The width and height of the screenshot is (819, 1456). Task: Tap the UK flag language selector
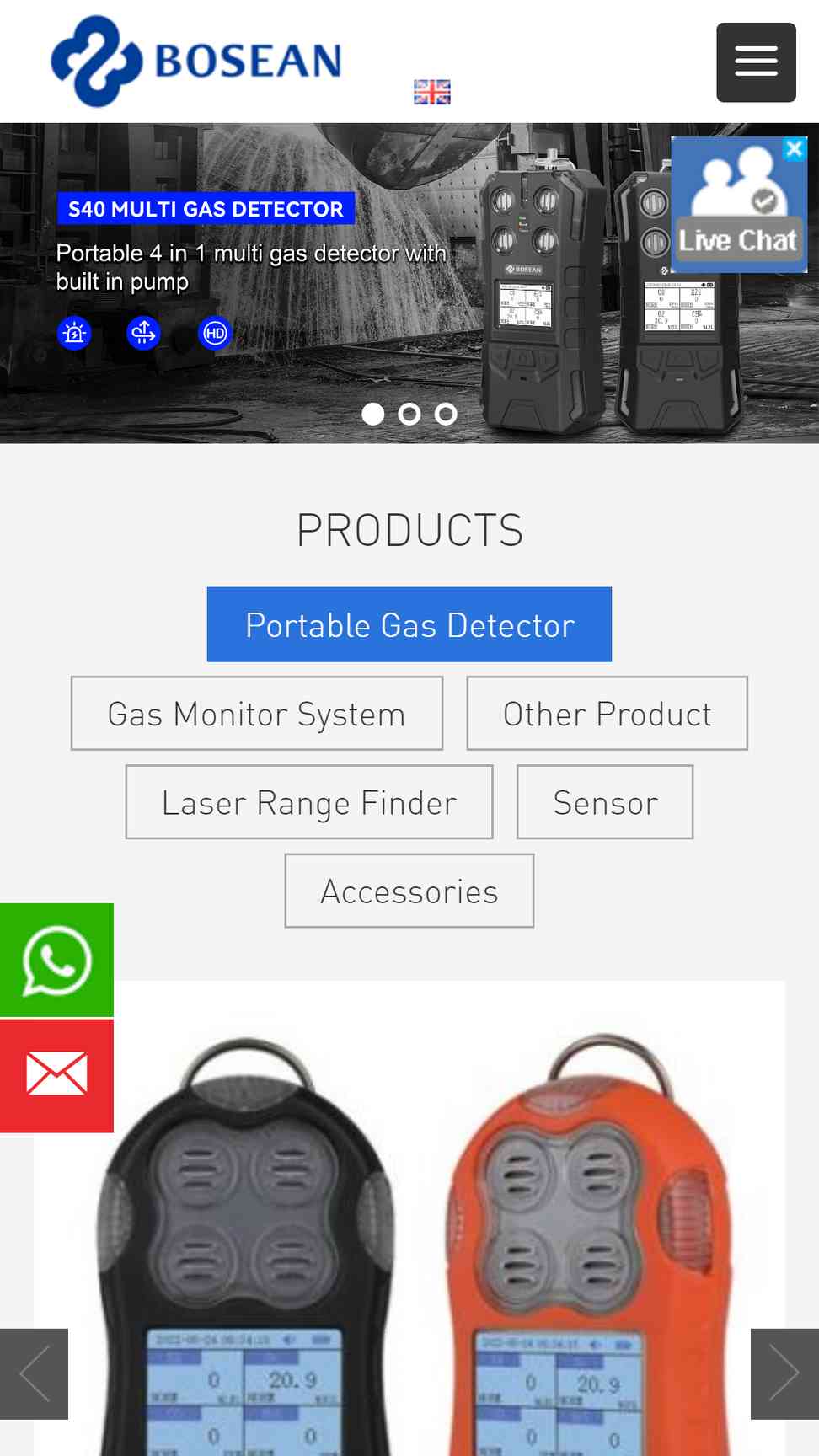click(x=432, y=92)
